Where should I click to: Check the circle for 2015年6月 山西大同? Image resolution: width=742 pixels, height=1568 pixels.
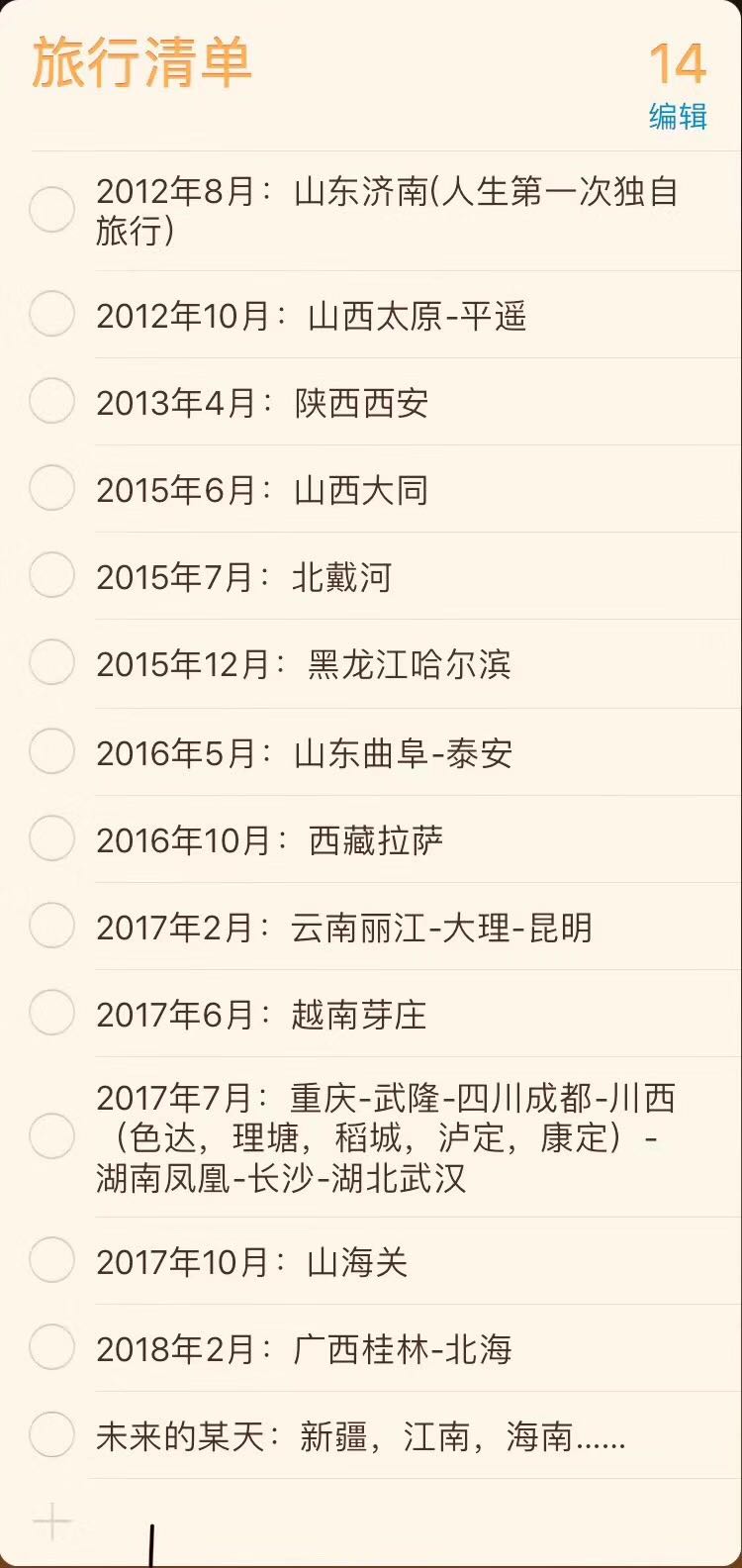point(52,488)
